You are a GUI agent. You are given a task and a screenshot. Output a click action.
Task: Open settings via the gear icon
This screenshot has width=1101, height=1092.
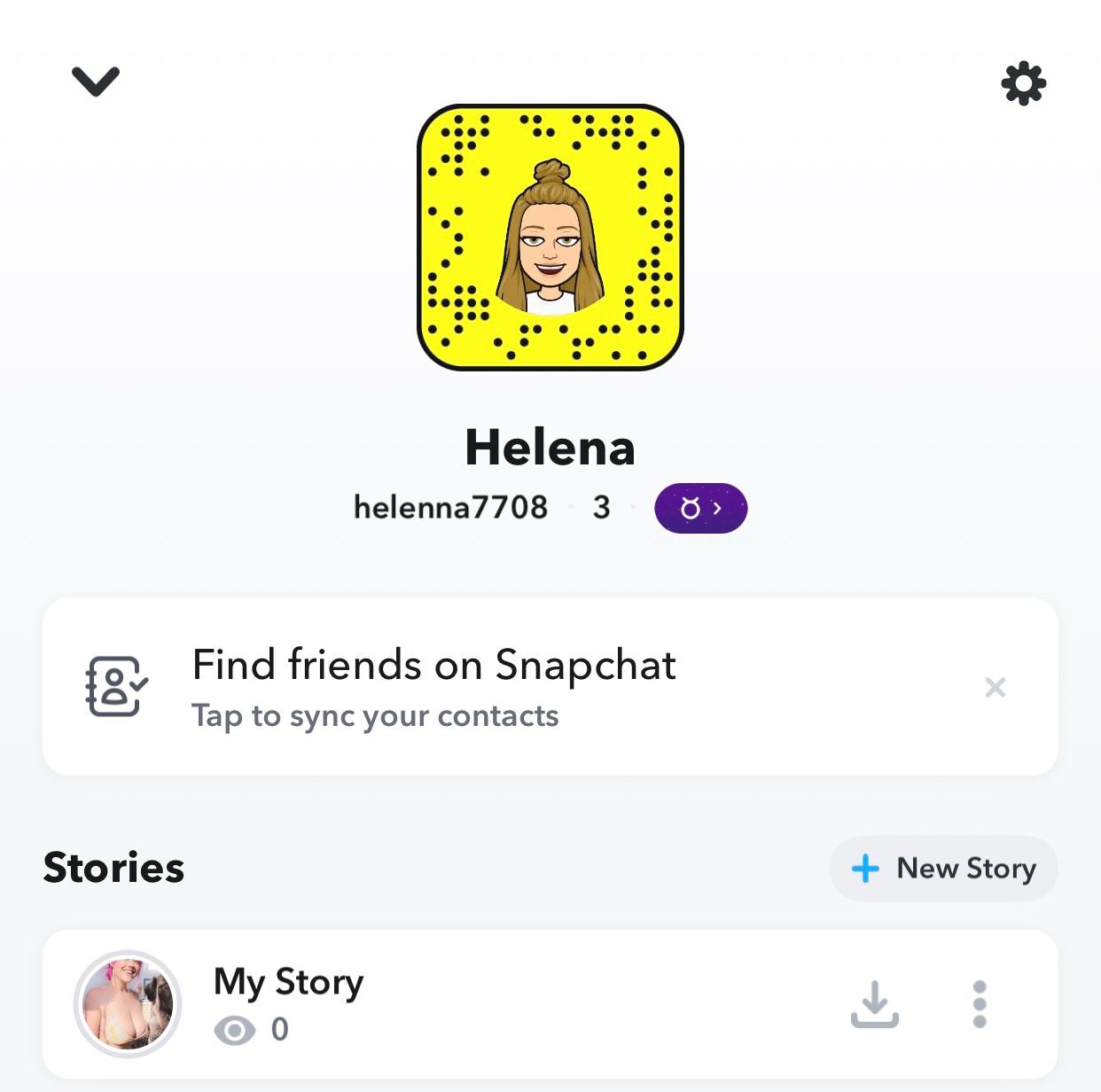(x=1023, y=83)
